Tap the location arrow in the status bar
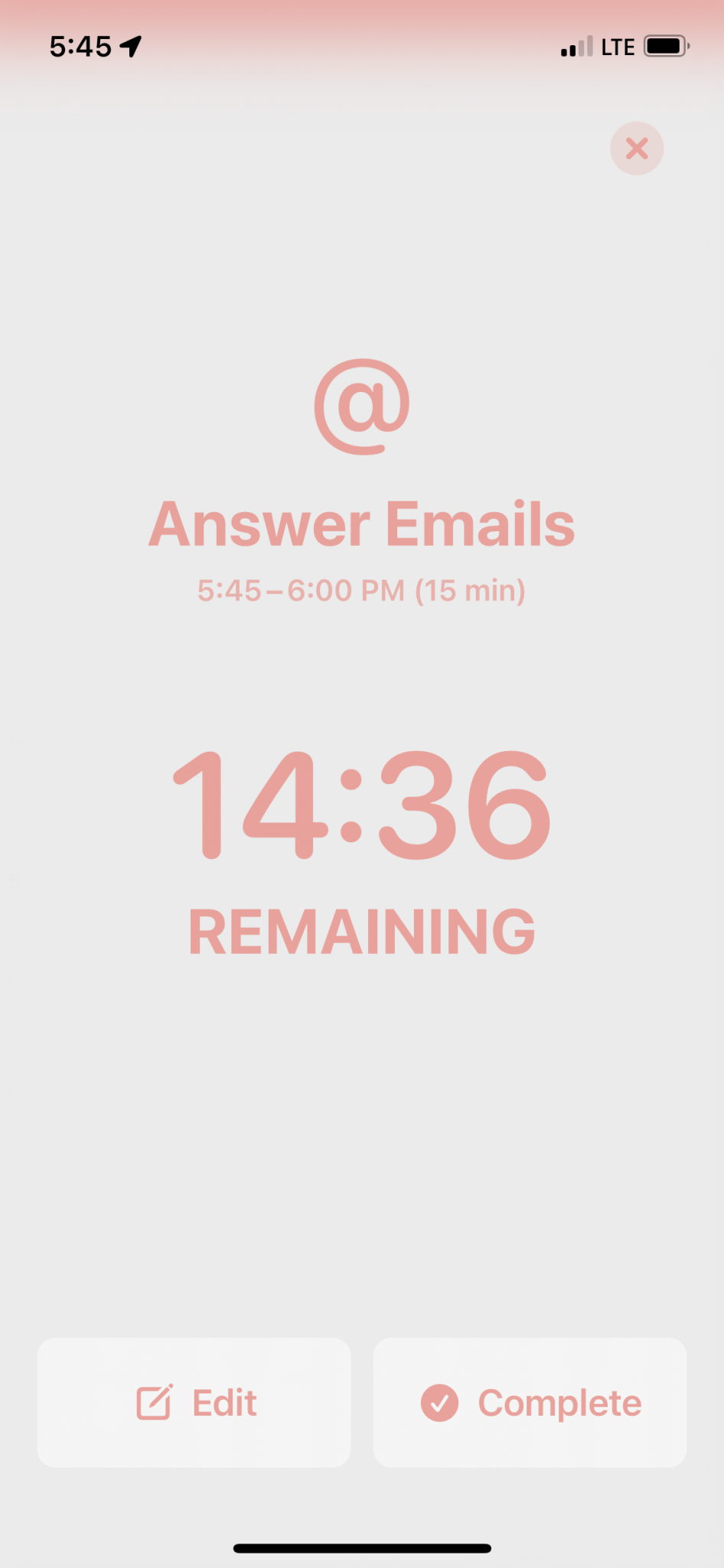Viewport: 724px width, 1568px height. click(x=132, y=46)
